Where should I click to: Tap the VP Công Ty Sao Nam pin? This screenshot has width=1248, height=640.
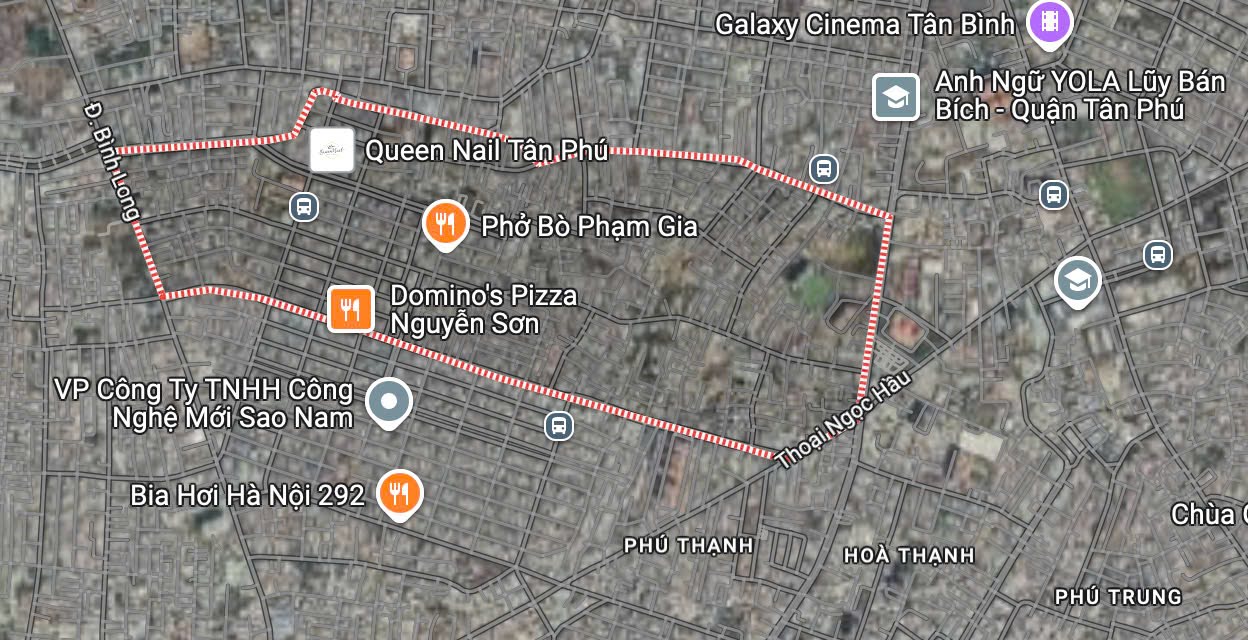(x=389, y=403)
